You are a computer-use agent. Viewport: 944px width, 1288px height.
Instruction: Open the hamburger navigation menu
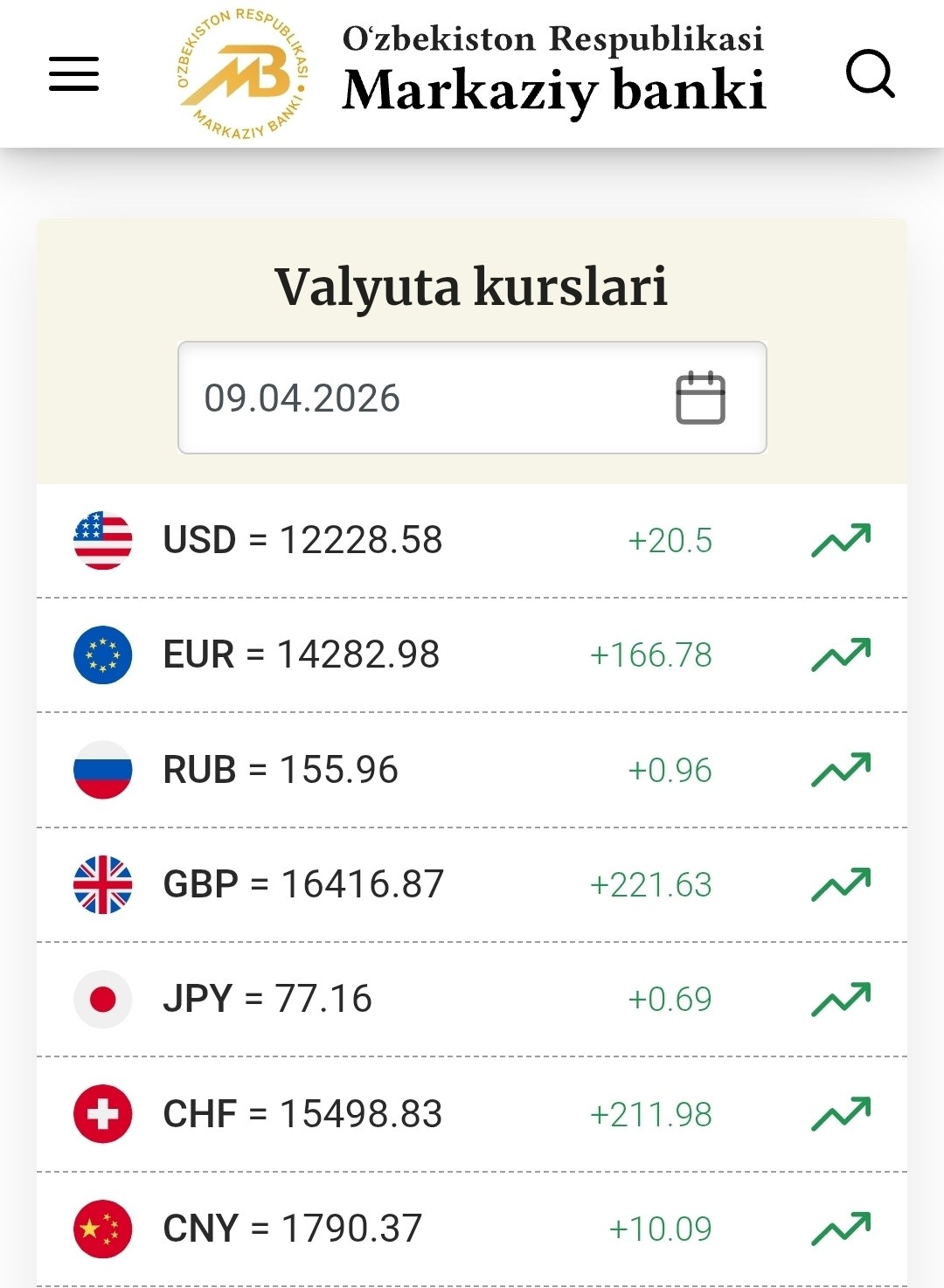click(74, 73)
